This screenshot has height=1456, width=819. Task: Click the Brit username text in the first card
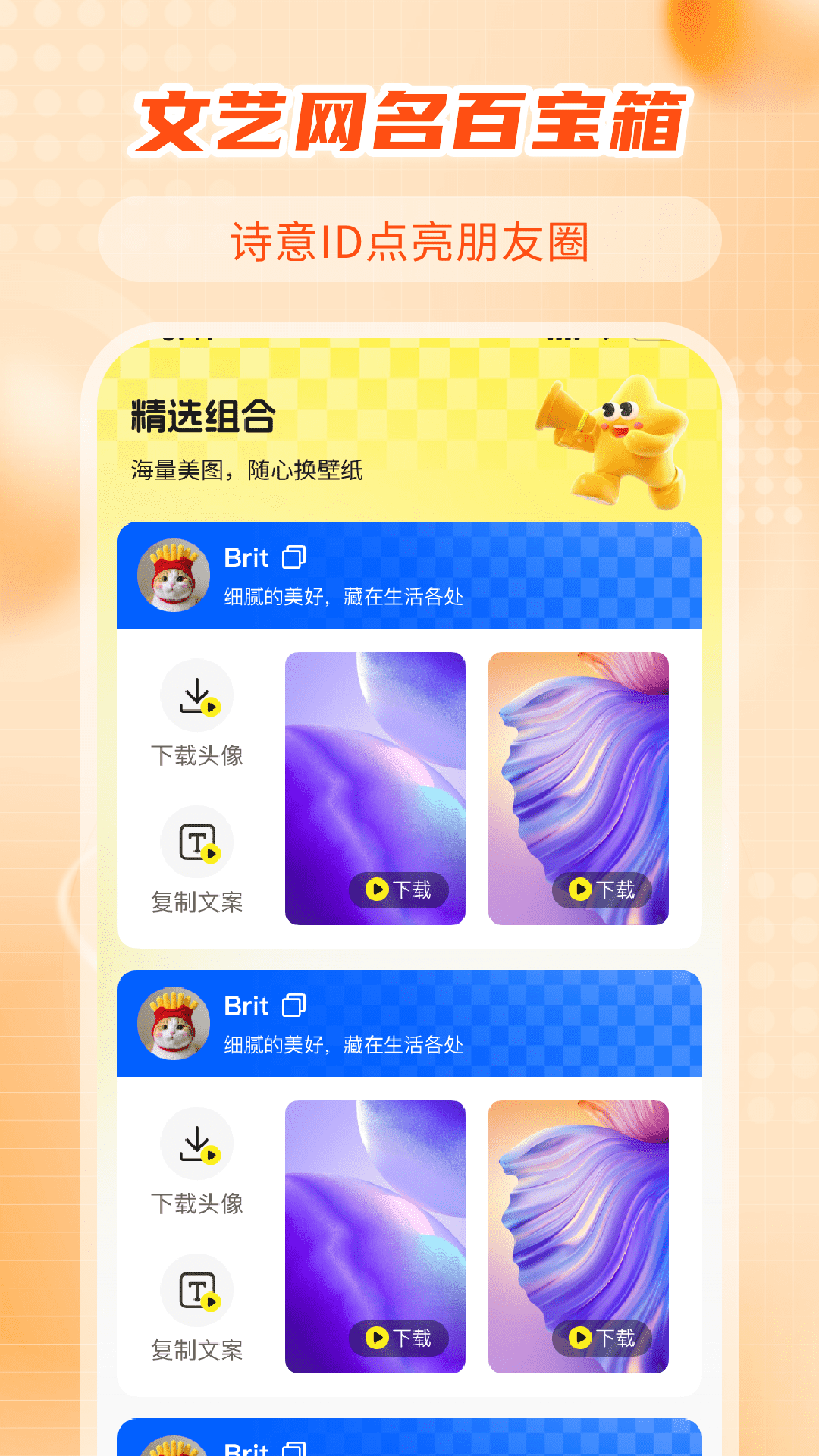pos(244,558)
